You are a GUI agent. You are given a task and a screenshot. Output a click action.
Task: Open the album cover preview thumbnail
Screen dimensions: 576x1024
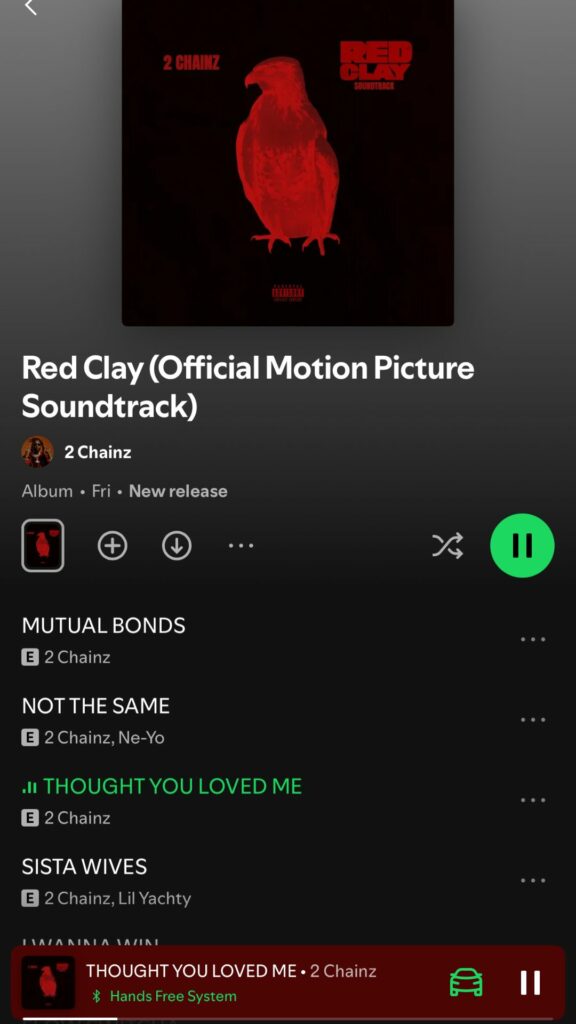point(42,545)
